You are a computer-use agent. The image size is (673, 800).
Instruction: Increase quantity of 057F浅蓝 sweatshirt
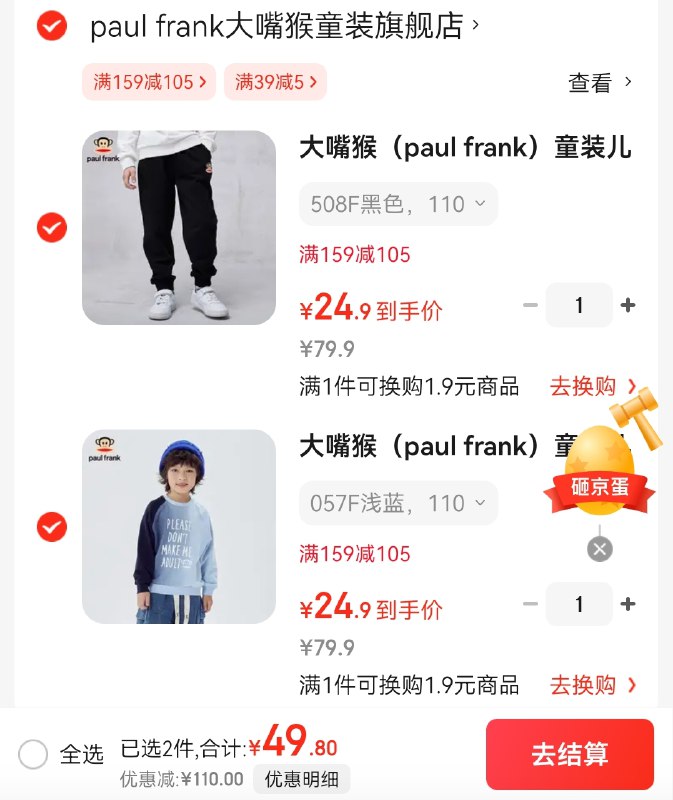pos(628,604)
